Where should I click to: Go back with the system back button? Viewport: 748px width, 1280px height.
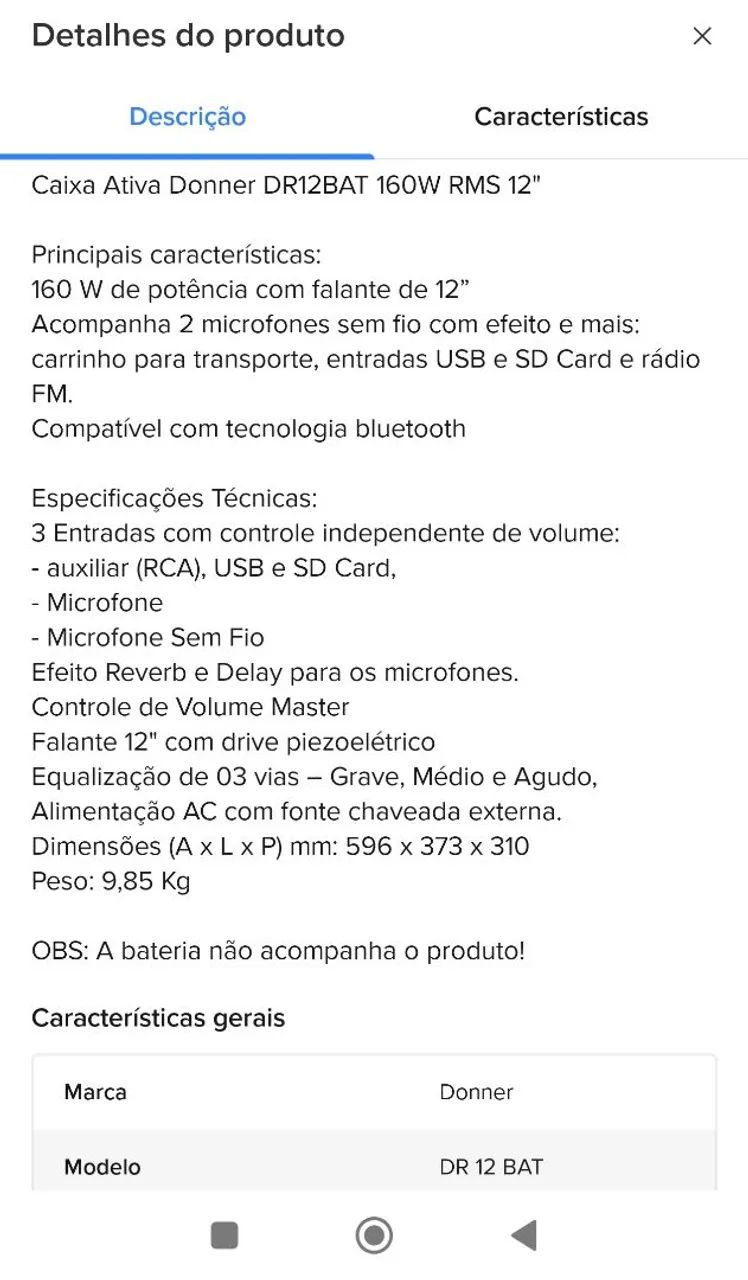[523, 1236]
